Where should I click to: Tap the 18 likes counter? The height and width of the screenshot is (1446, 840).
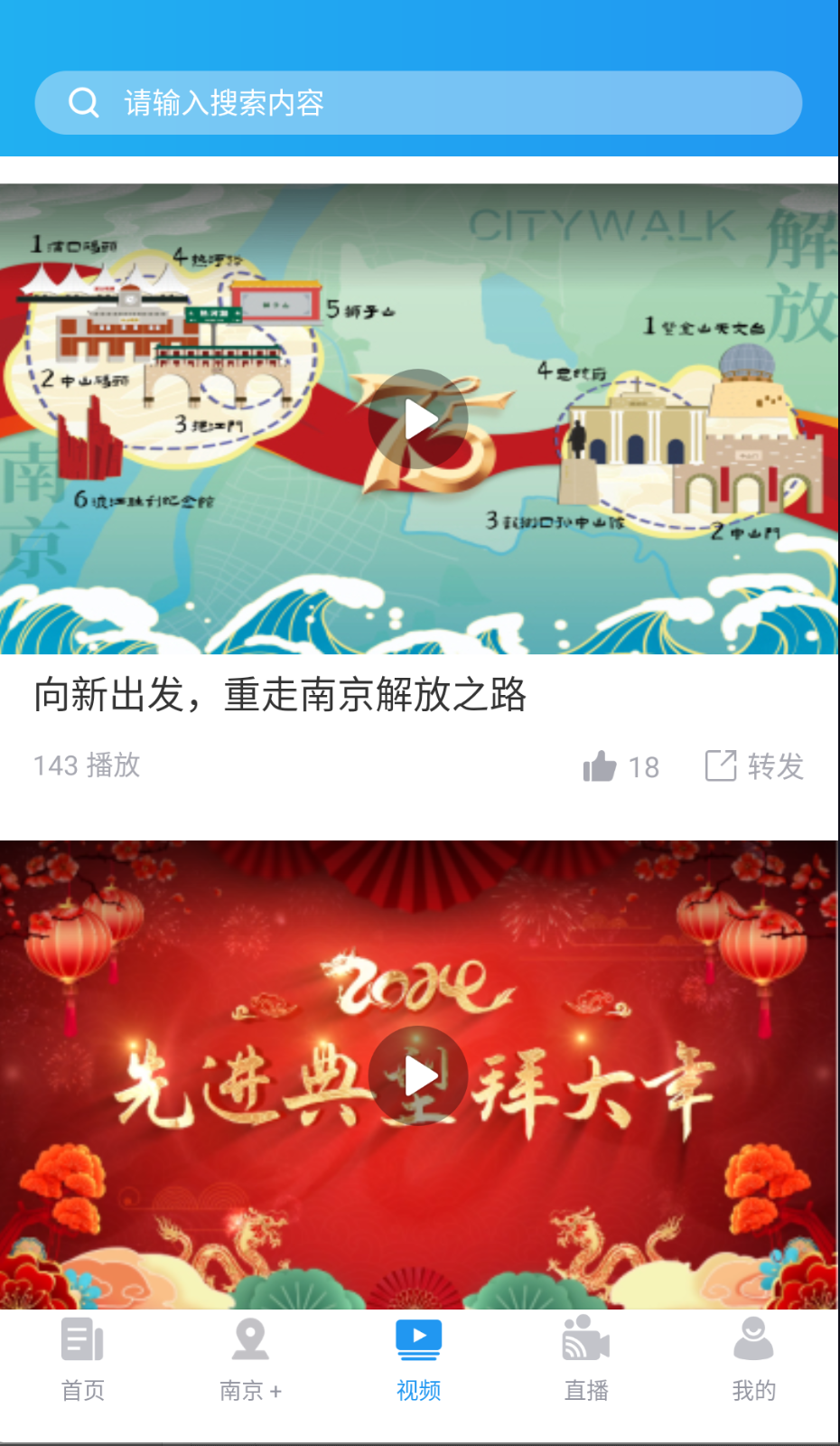pyautogui.click(x=644, y=766)
